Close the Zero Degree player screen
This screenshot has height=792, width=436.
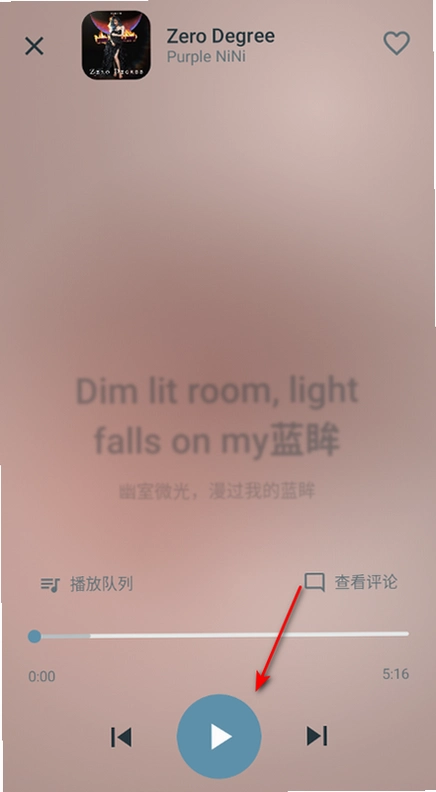34,46
